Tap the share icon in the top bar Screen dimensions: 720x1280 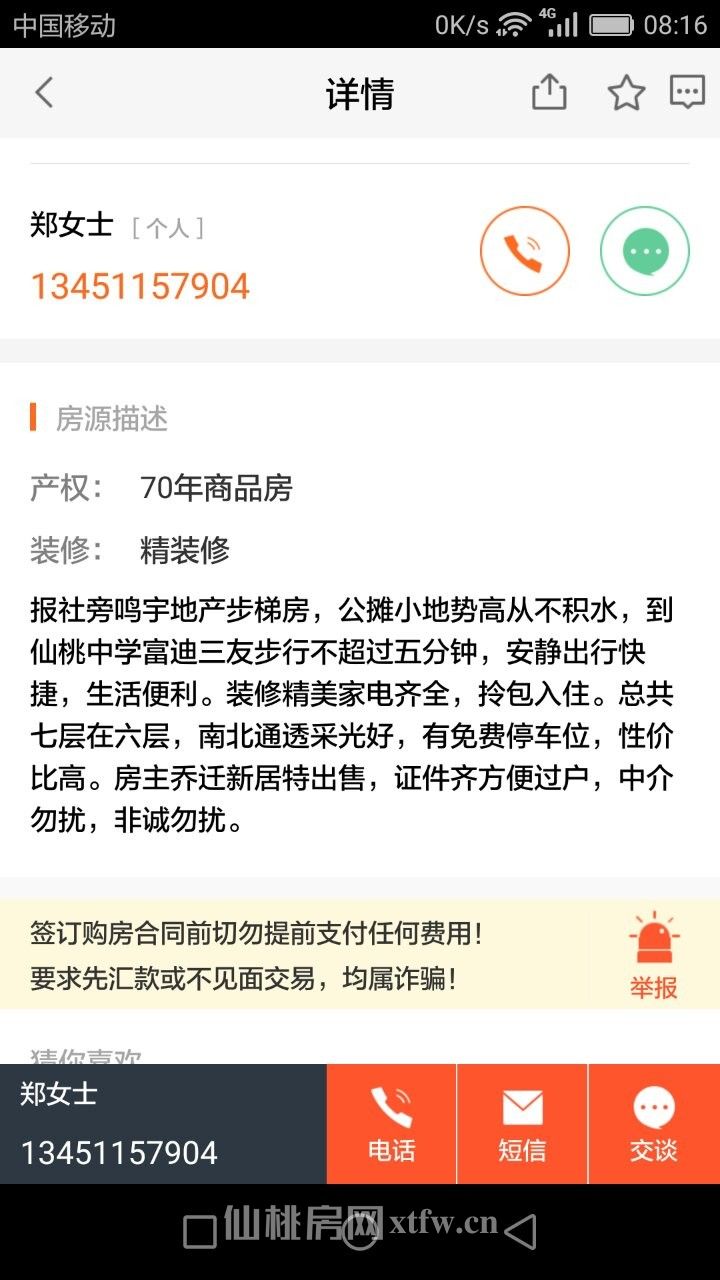(x=548, y=92)
